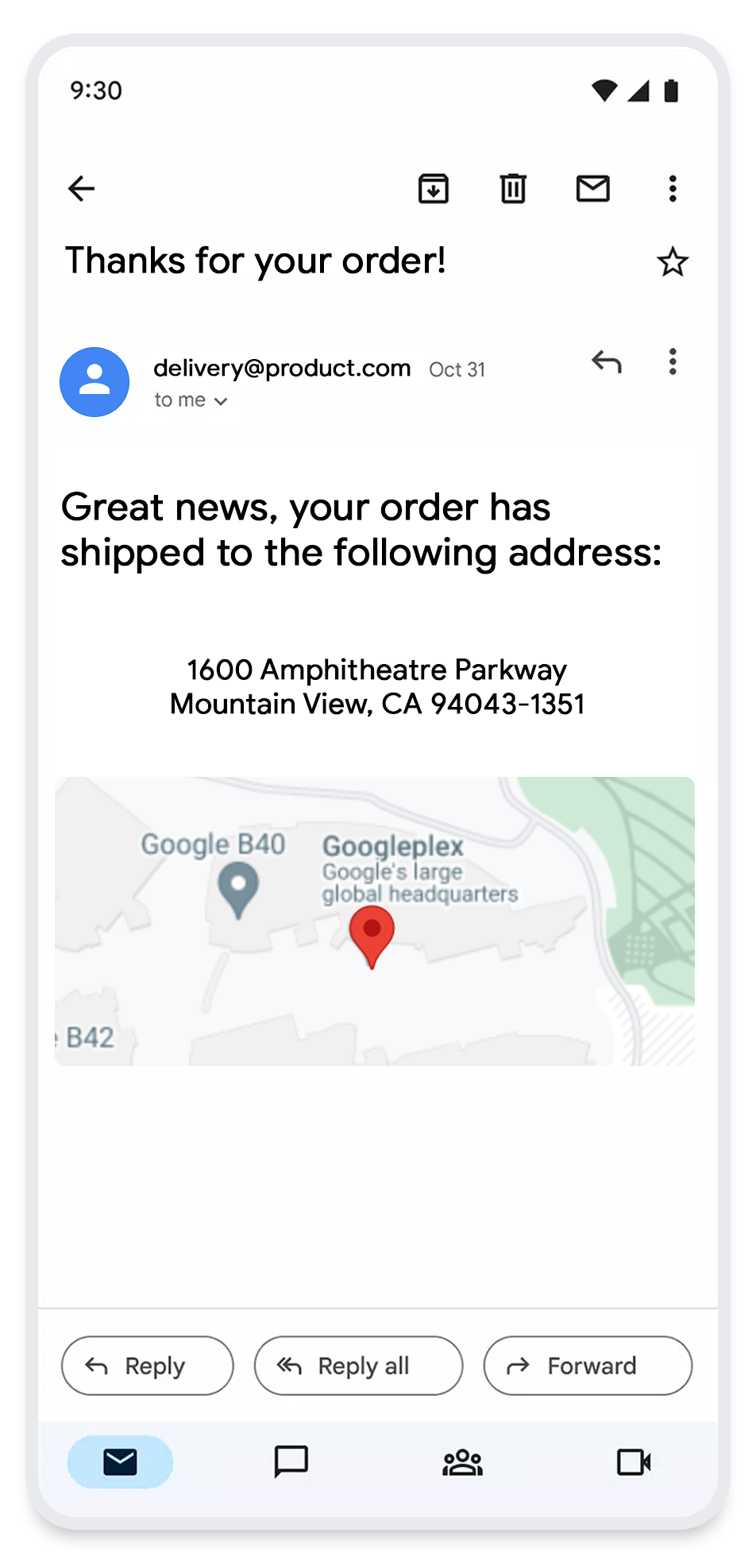The height and width of the screenshot is (1568, 756).
Task: Tap the sender's profile avatar
Action: [x=94, y=382]
